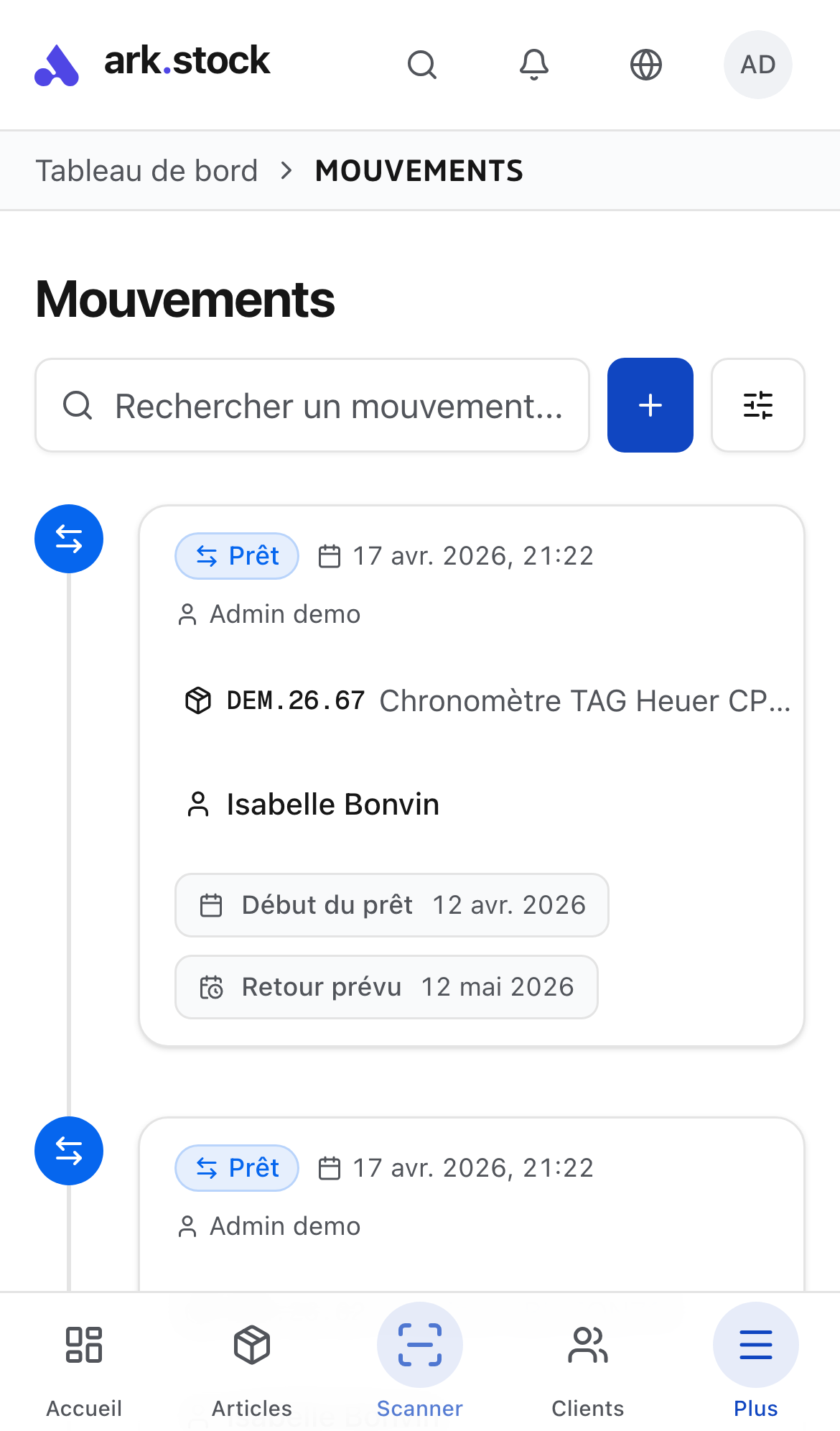Select the Accueil dashboard icon
Screen dimensions: 840x1431
(x=84, y=1346)
